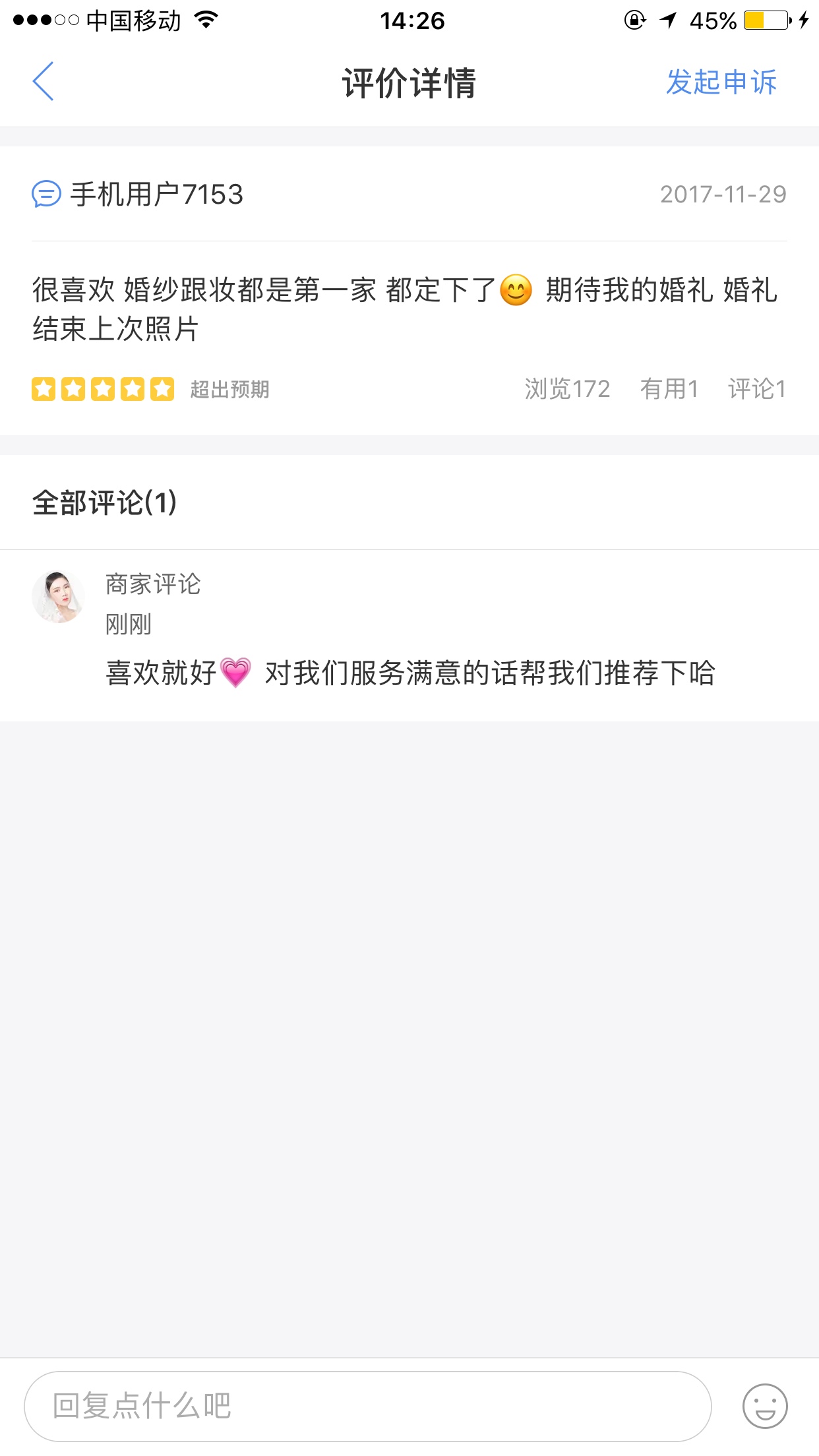Focus the 回复点什么吧 reply field

click(367, 1406)
